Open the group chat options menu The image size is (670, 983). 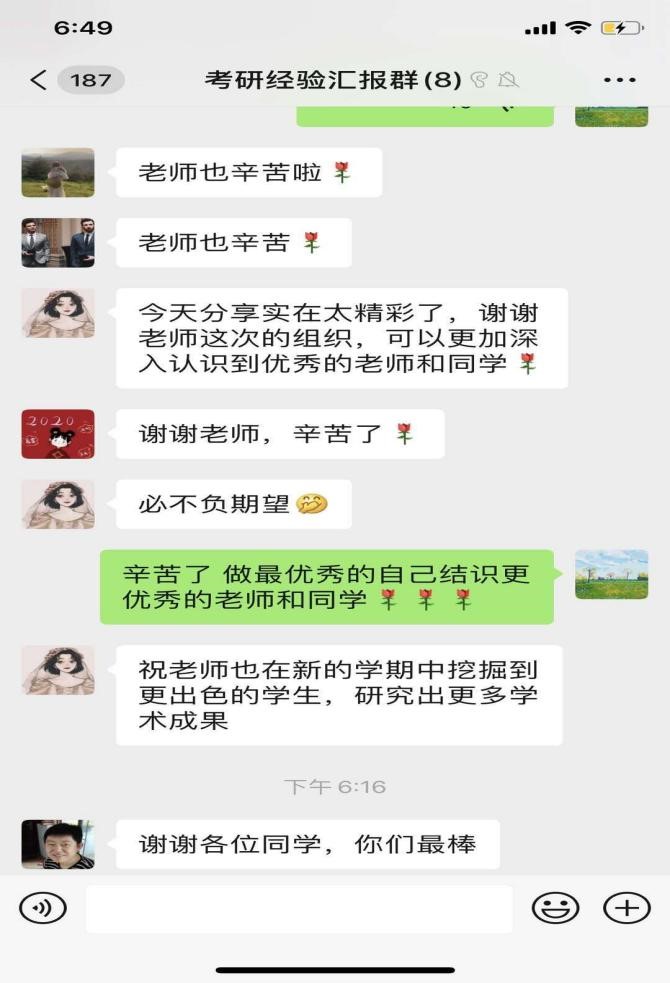619,80
